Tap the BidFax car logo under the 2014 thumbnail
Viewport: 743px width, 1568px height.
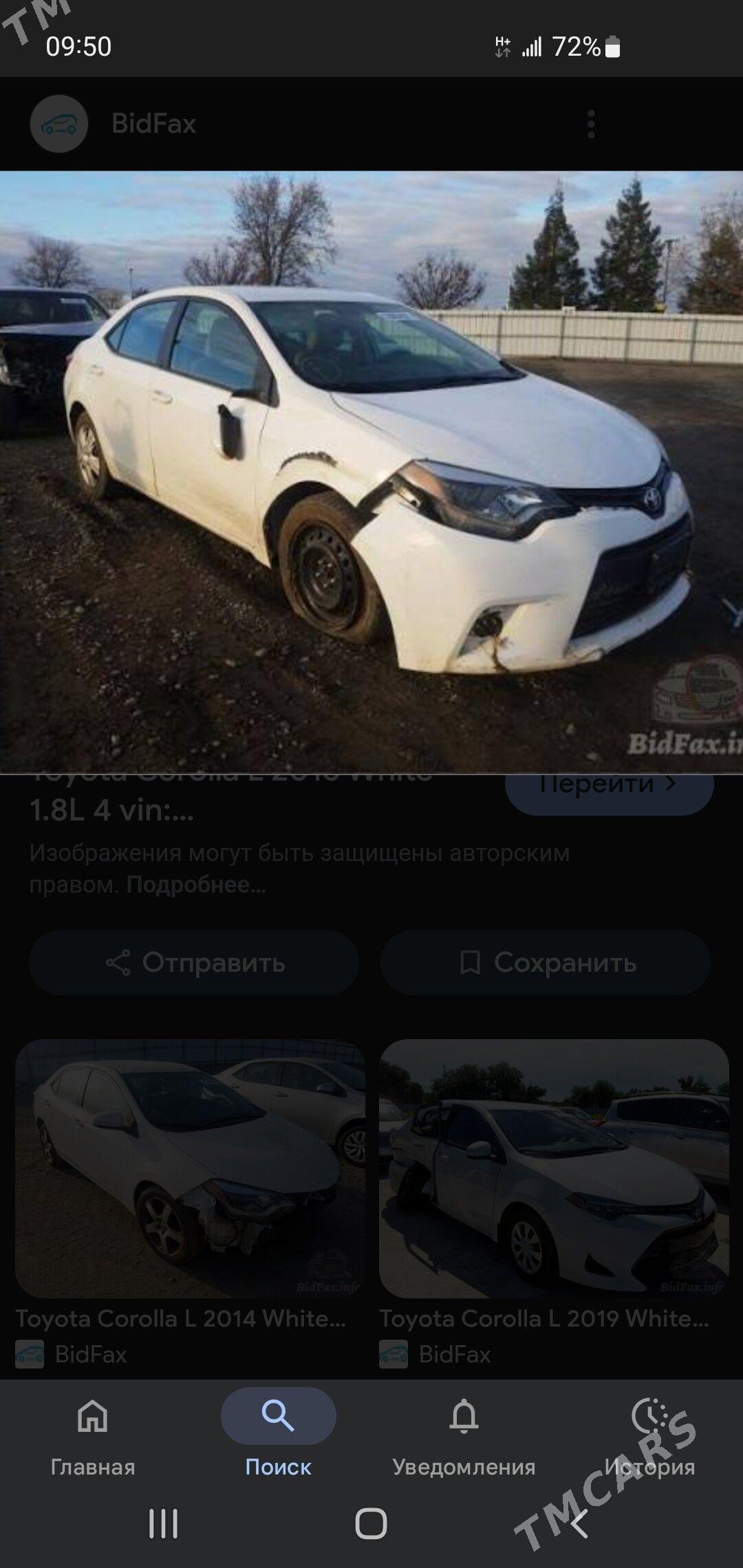pyautogui.click(x=30, y=1354)
